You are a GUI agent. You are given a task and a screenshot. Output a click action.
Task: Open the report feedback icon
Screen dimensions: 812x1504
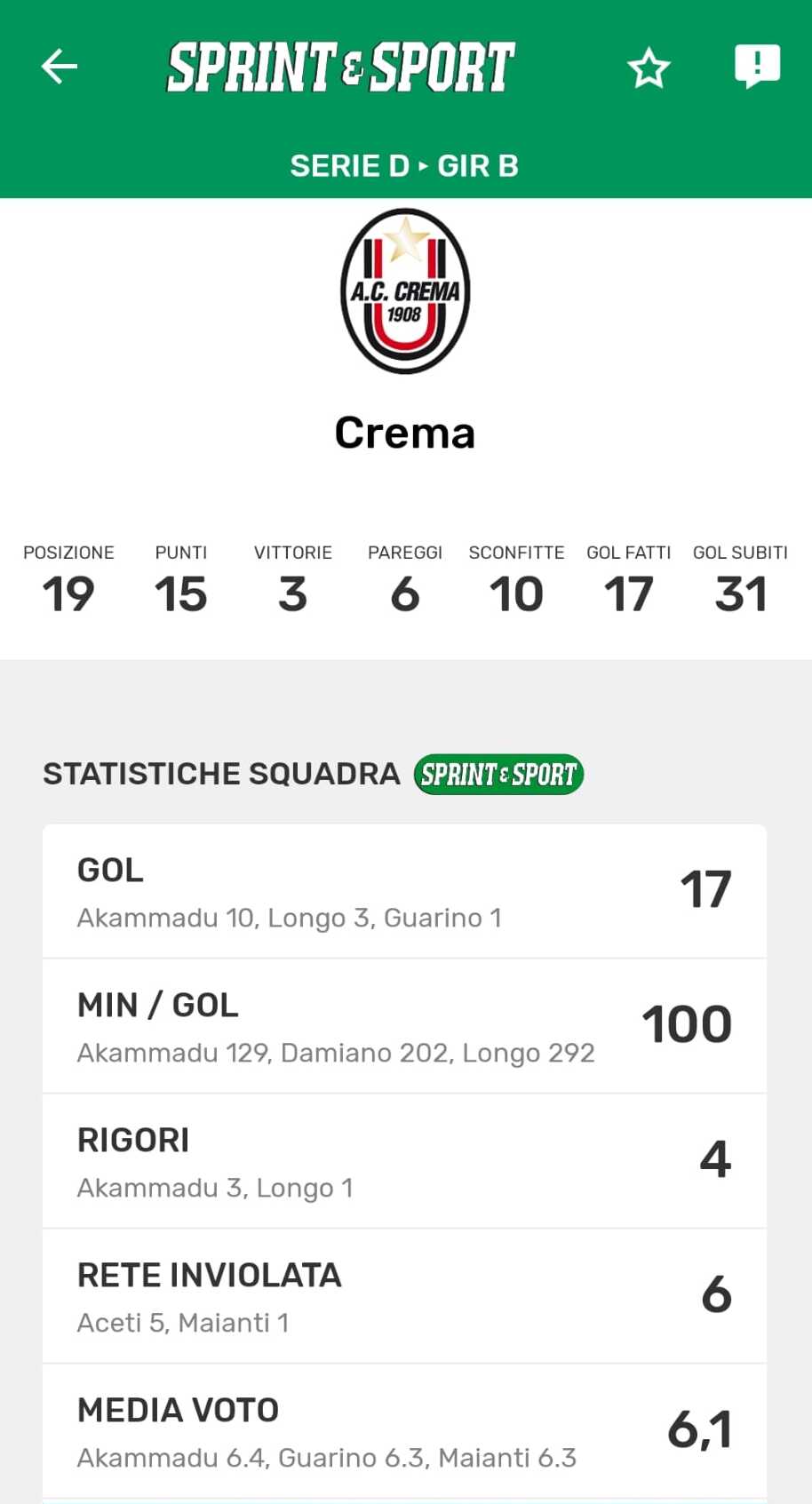point(757,67)
